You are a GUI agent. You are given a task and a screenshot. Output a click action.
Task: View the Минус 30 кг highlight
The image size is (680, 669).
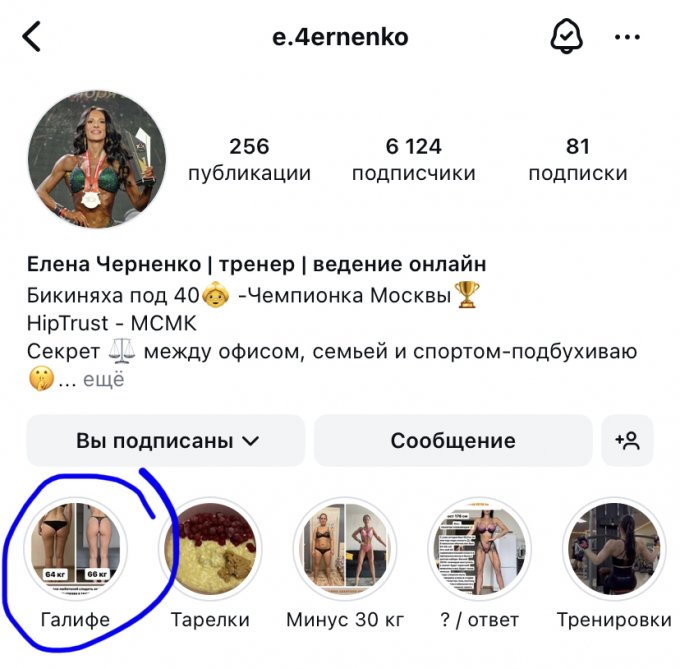pos(345,549)
